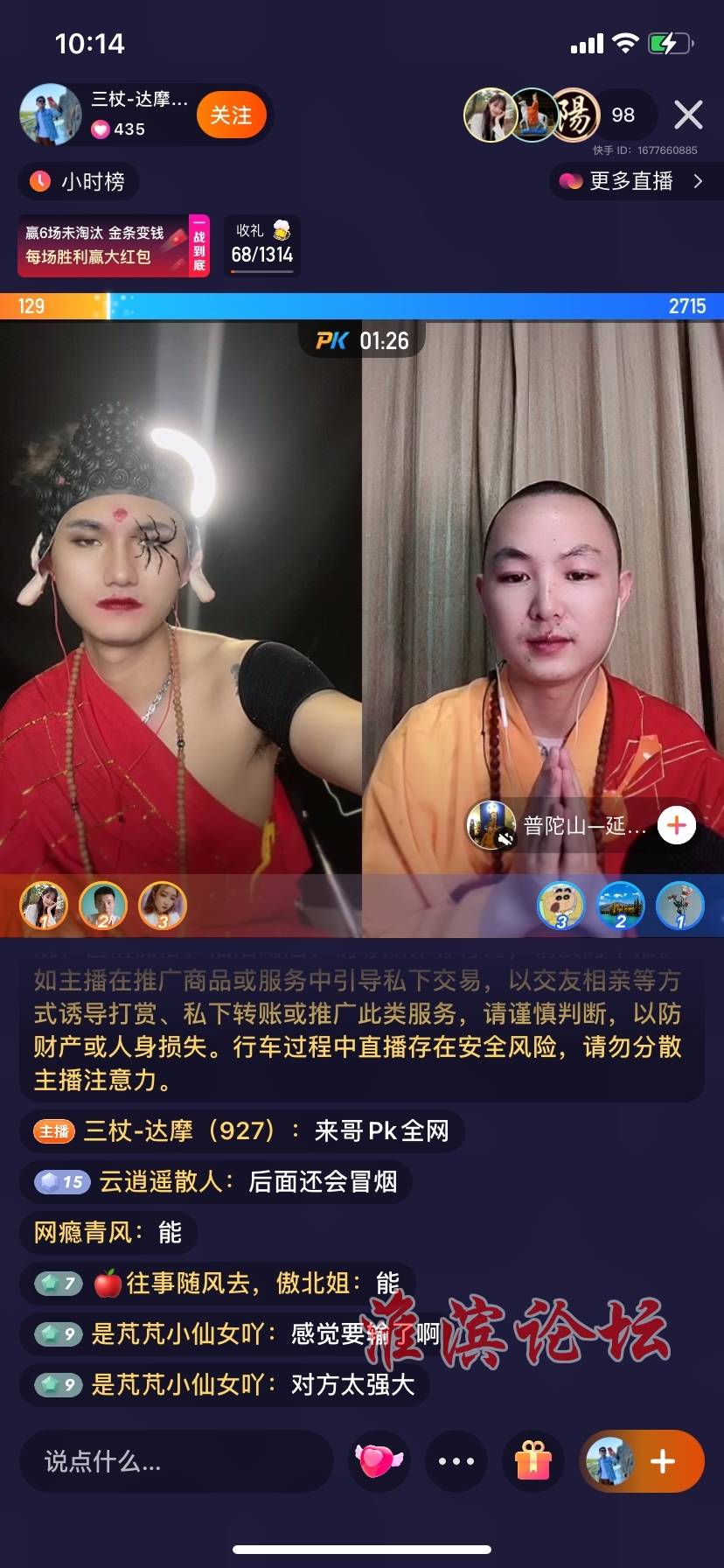This screenshot has height=1568, width=724.
Task: Open the 小时榜 hourly ranking
Action: click(79, 181)
